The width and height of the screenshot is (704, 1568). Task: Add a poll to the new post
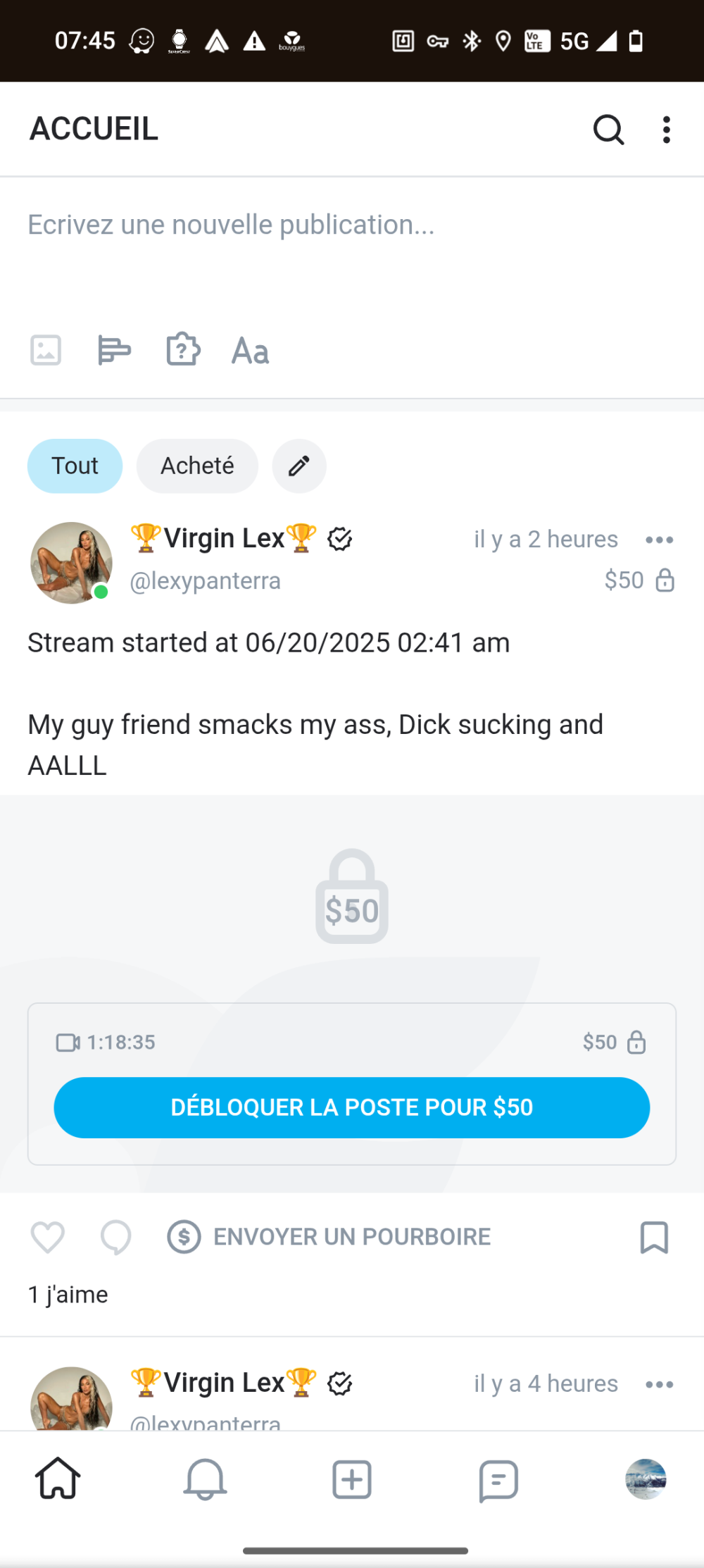coord(114,350)
